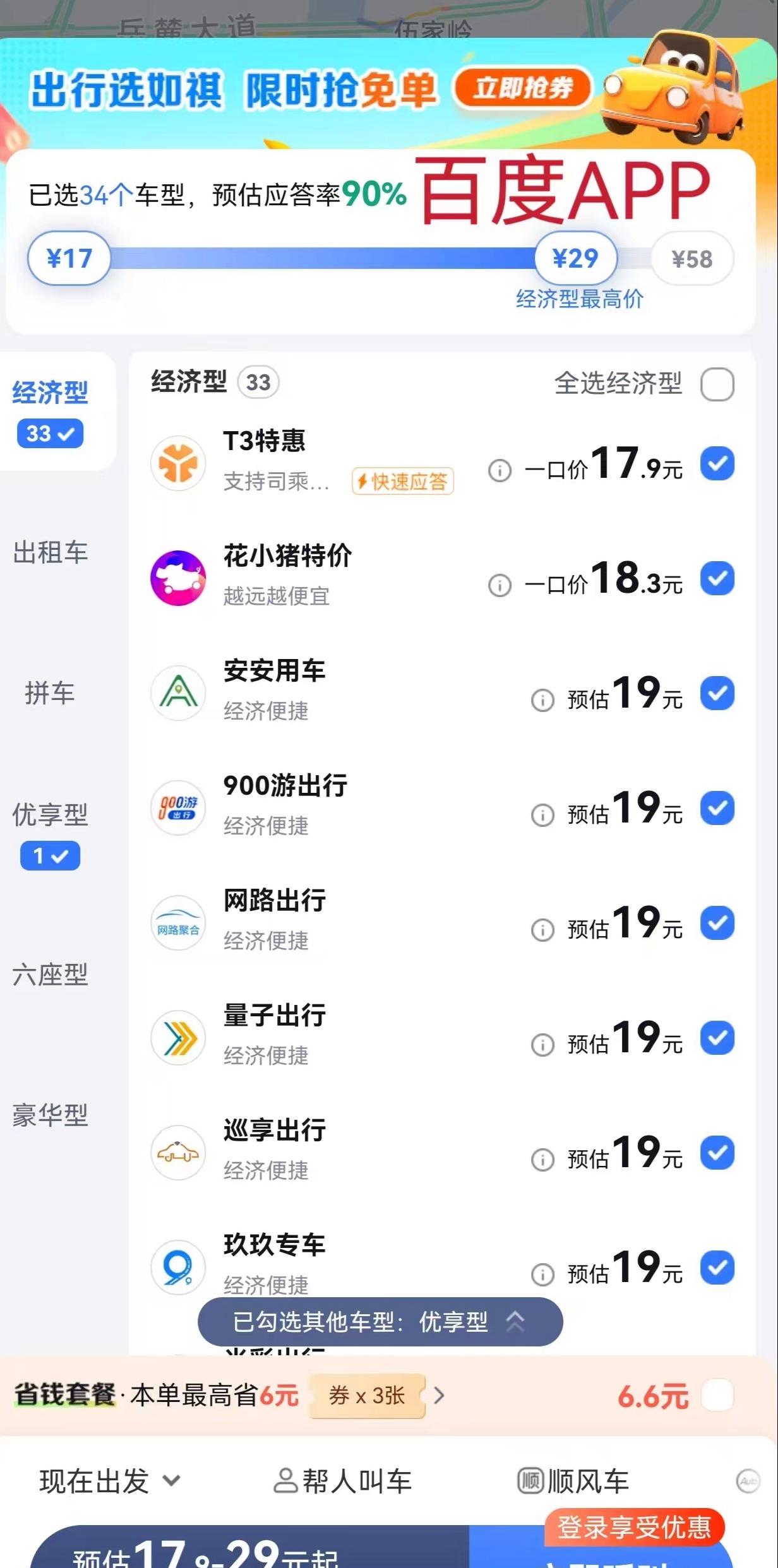The height and width of the screenshot is (1568, 778).
Task: Uncheck T3特惠 ride option
Action: pos(717,464)
